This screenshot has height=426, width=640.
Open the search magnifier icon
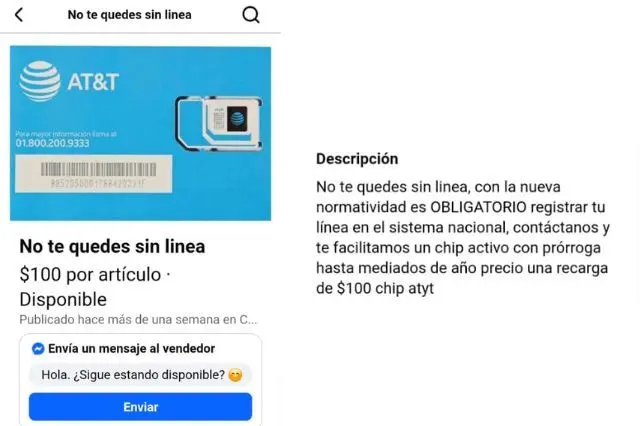[x=251, y=15]
